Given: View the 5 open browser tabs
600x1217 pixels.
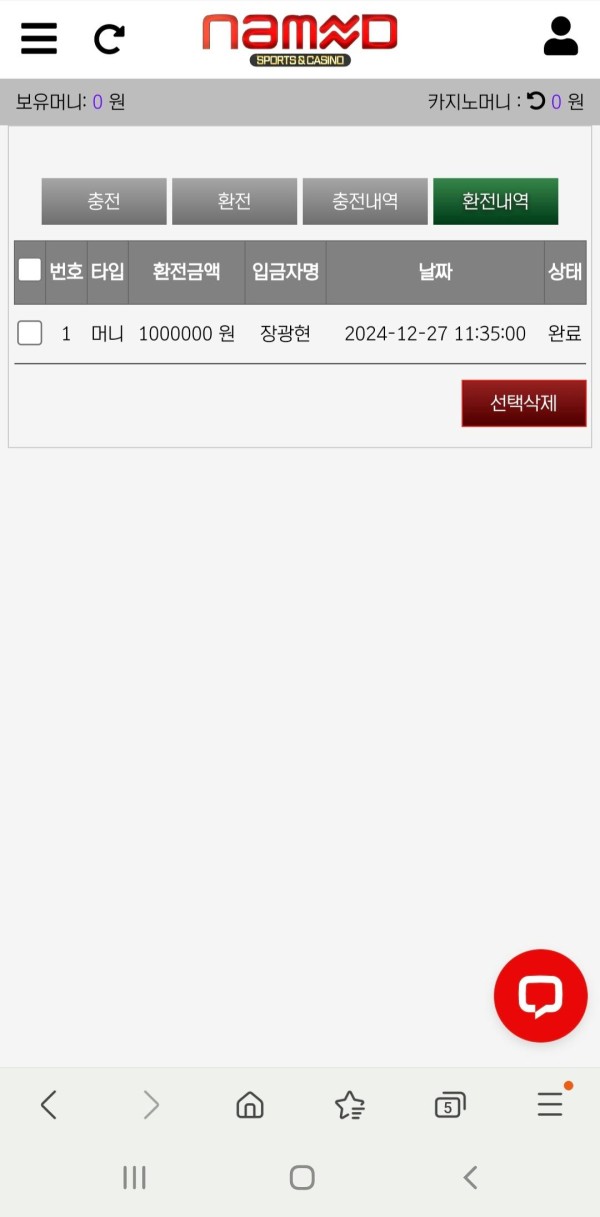Looking at the screenshot, I should coord(449,1105).
